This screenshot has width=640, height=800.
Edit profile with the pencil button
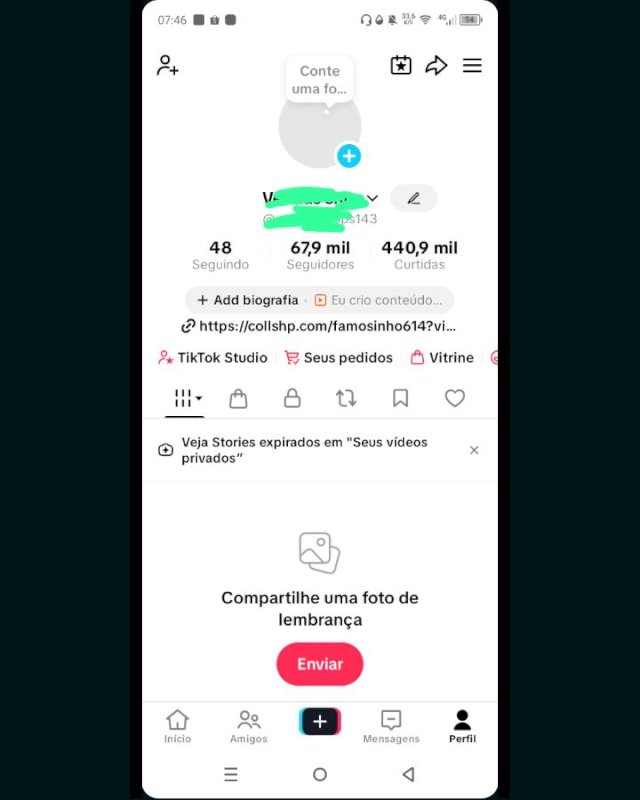(x=413, y=198)
